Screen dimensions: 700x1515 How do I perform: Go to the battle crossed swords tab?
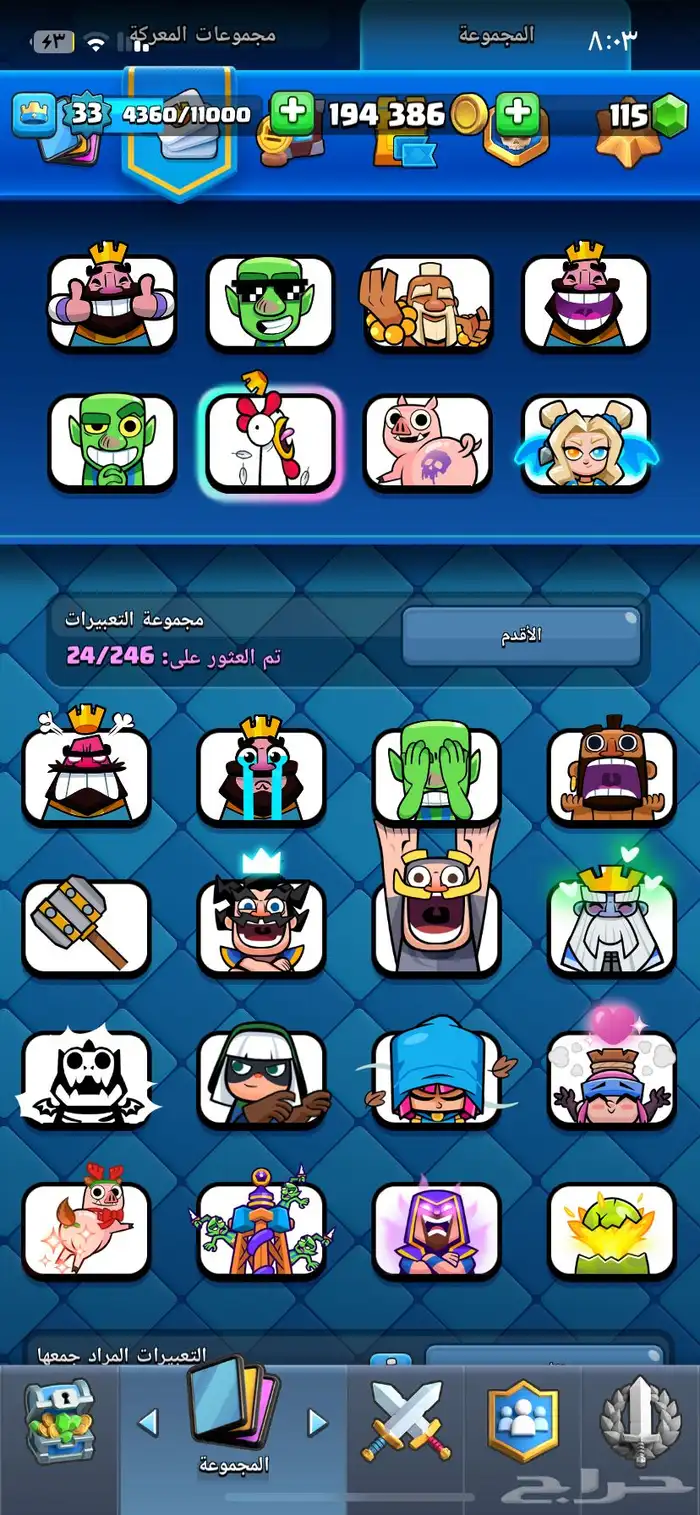coord(408,1421)
